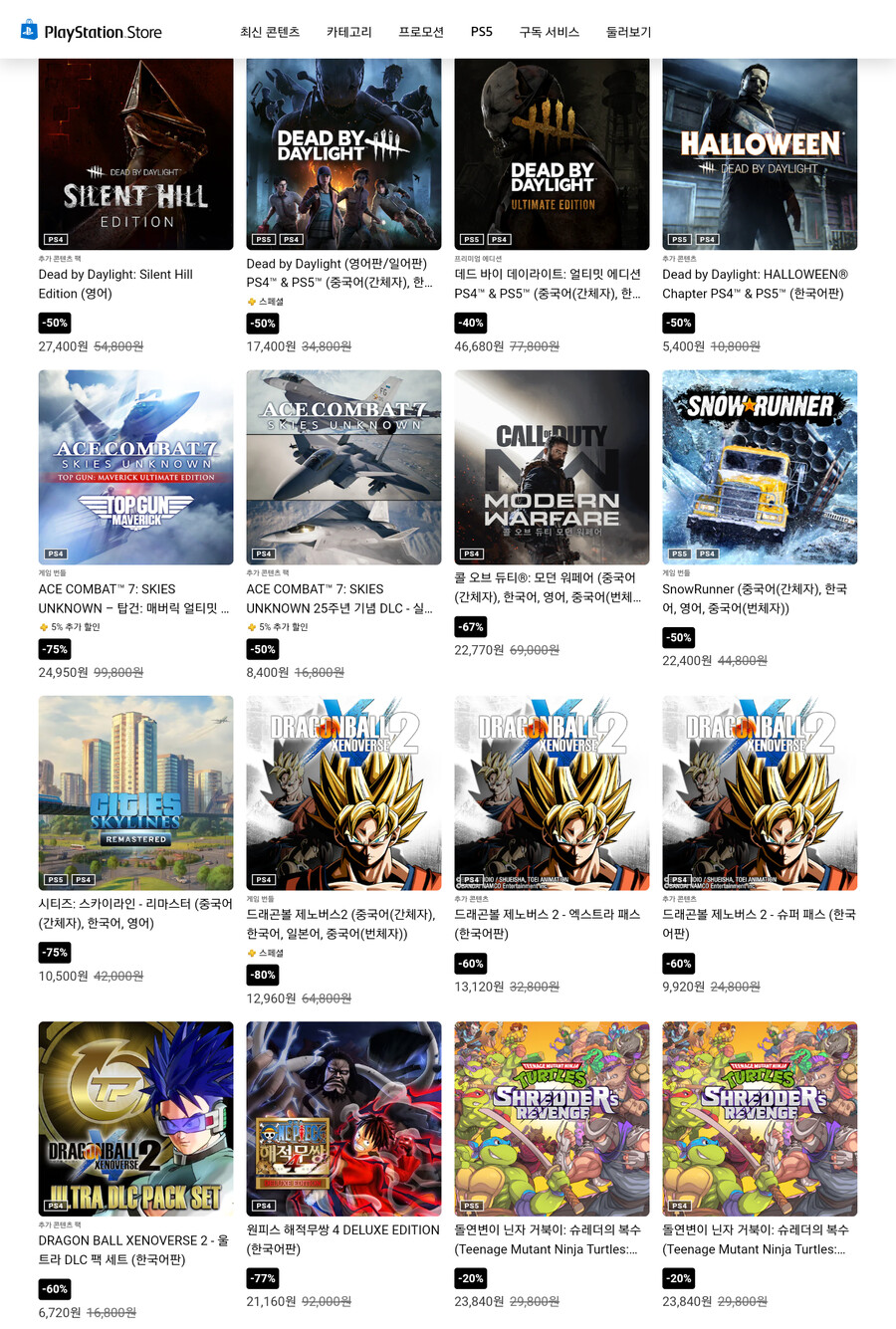896x1329 pixels.
Task: View DRAGON BALL XENOVERSE 2 울트라 DLC 팩 세트
Action: tap(135, 1117)
